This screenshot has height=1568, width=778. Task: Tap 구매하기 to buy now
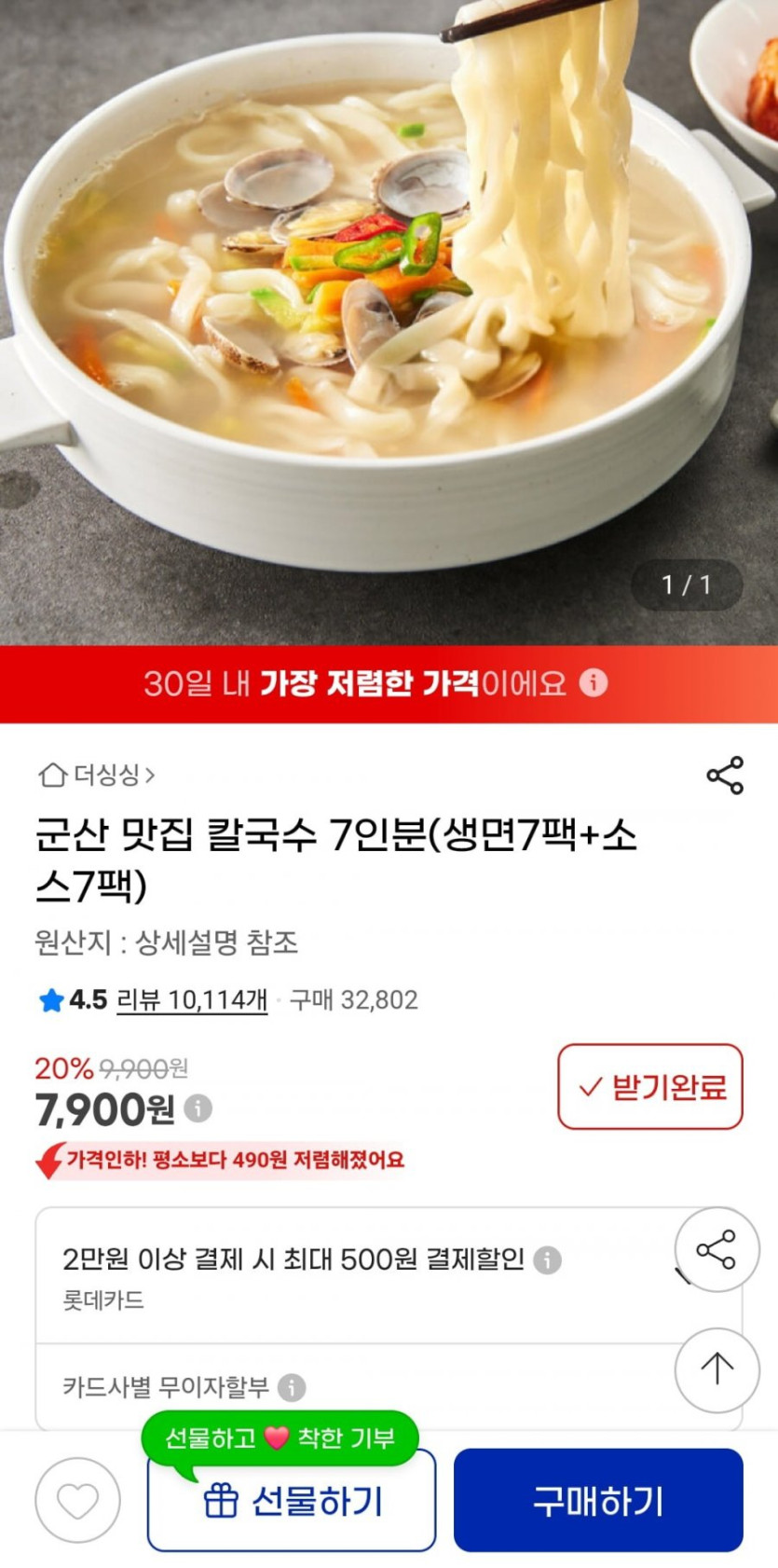coord(598,1500)
